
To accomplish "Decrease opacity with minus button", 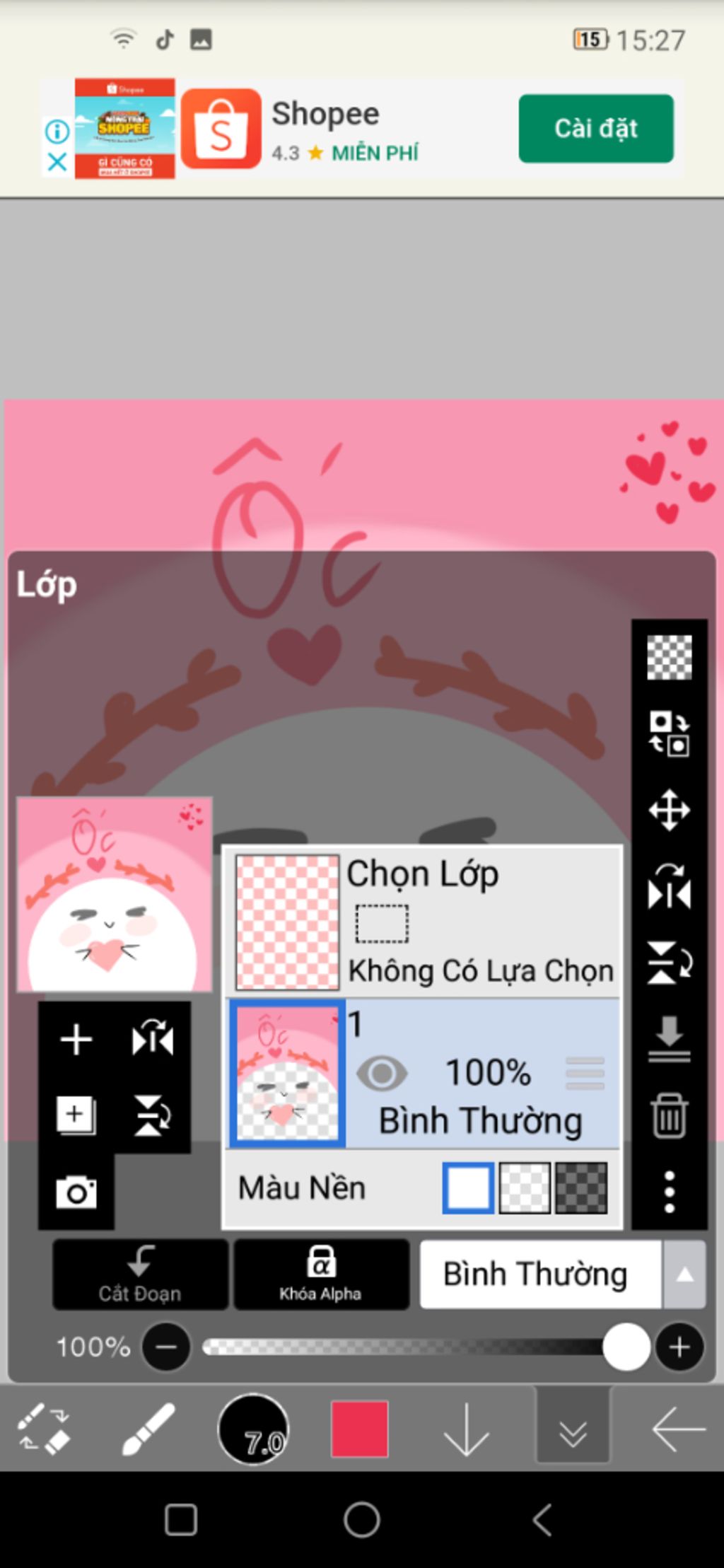I will [166, 1347].
